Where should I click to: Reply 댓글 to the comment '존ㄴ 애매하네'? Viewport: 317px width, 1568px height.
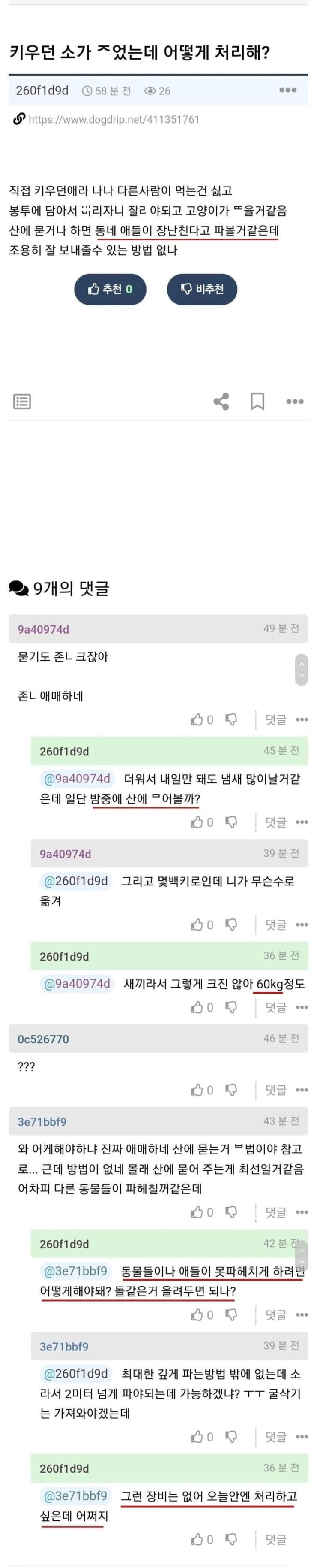pos(276,719)
